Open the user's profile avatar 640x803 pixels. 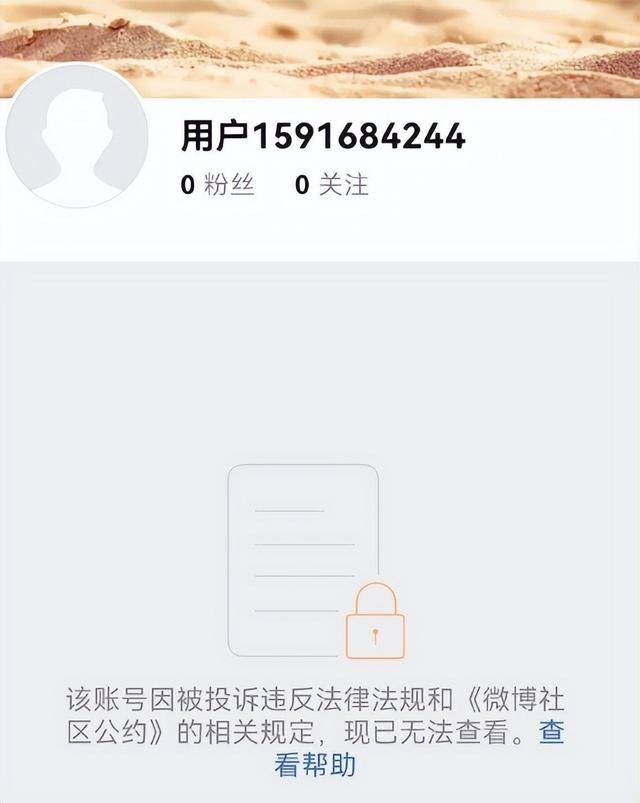point(77,138)
